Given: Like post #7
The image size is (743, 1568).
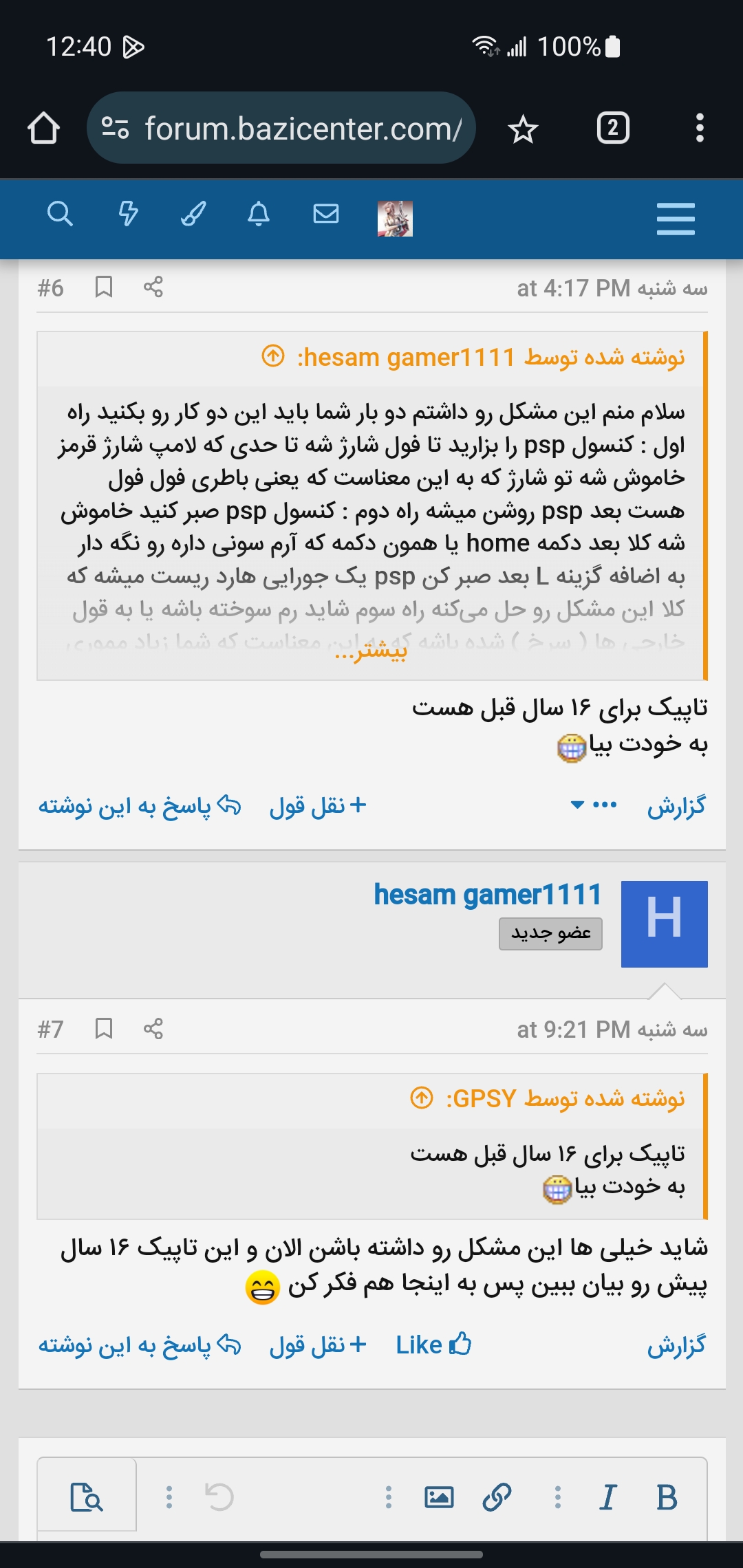Looking at the screenshot, I should [433, 1344].
